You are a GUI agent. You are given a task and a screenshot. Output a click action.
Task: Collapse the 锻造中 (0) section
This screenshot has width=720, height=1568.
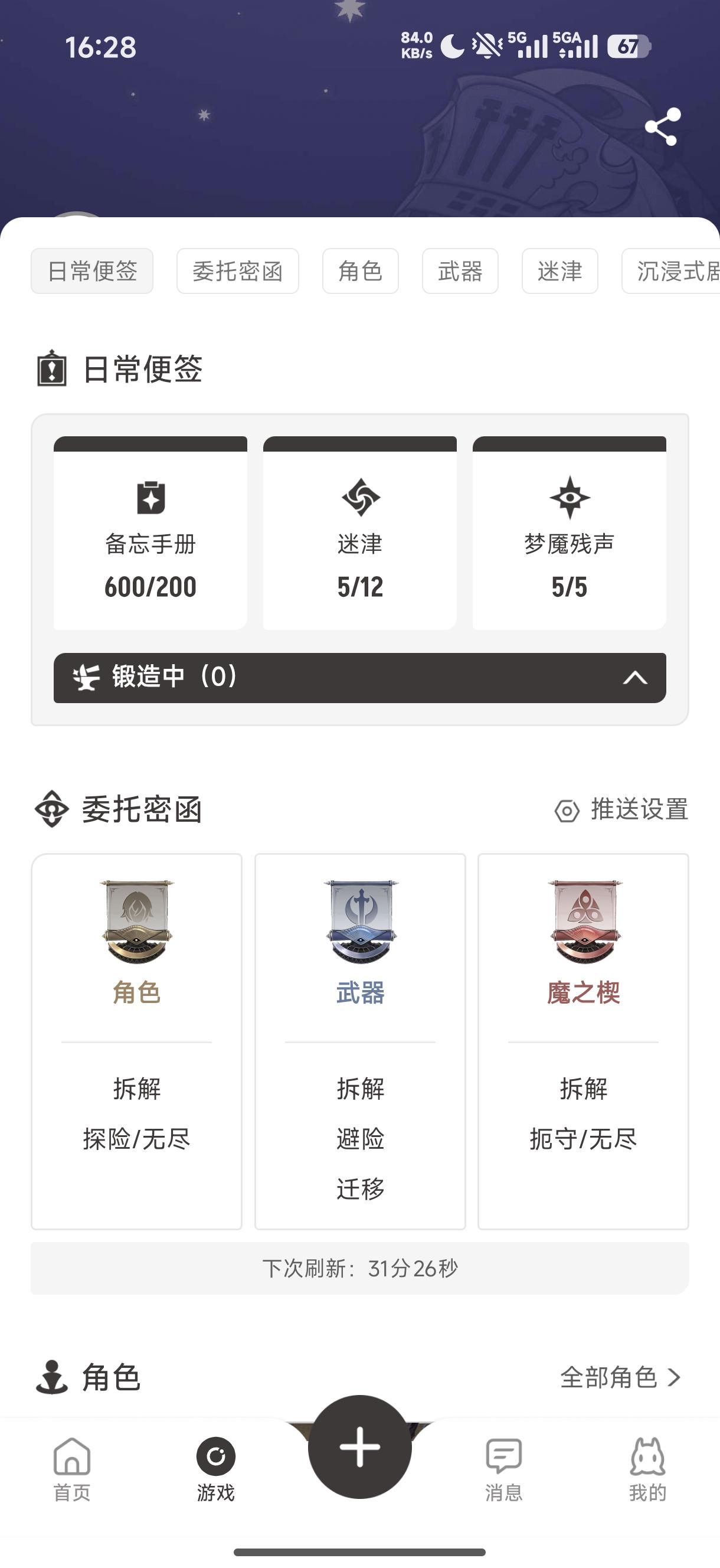tap(635, 678)
